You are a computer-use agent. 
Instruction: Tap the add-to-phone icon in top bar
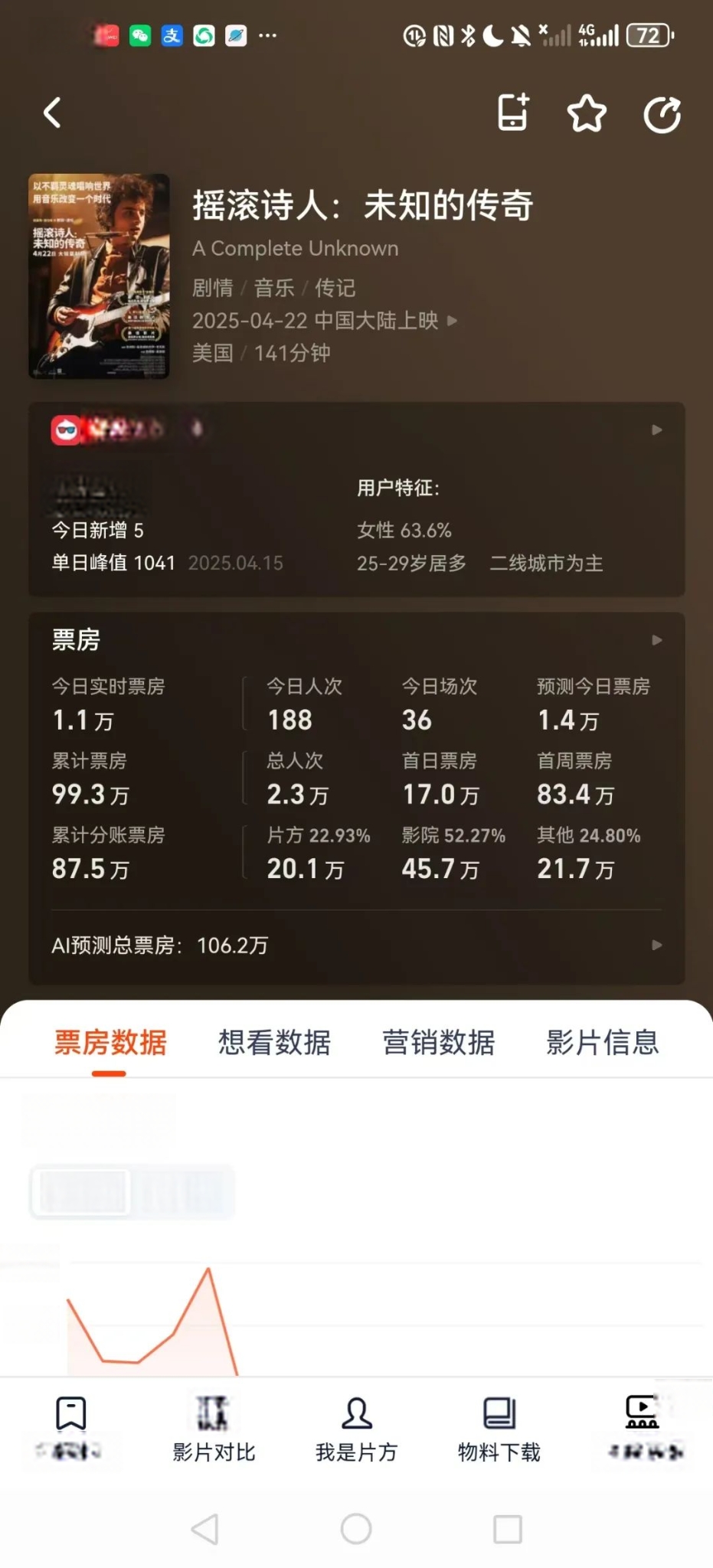512,113
